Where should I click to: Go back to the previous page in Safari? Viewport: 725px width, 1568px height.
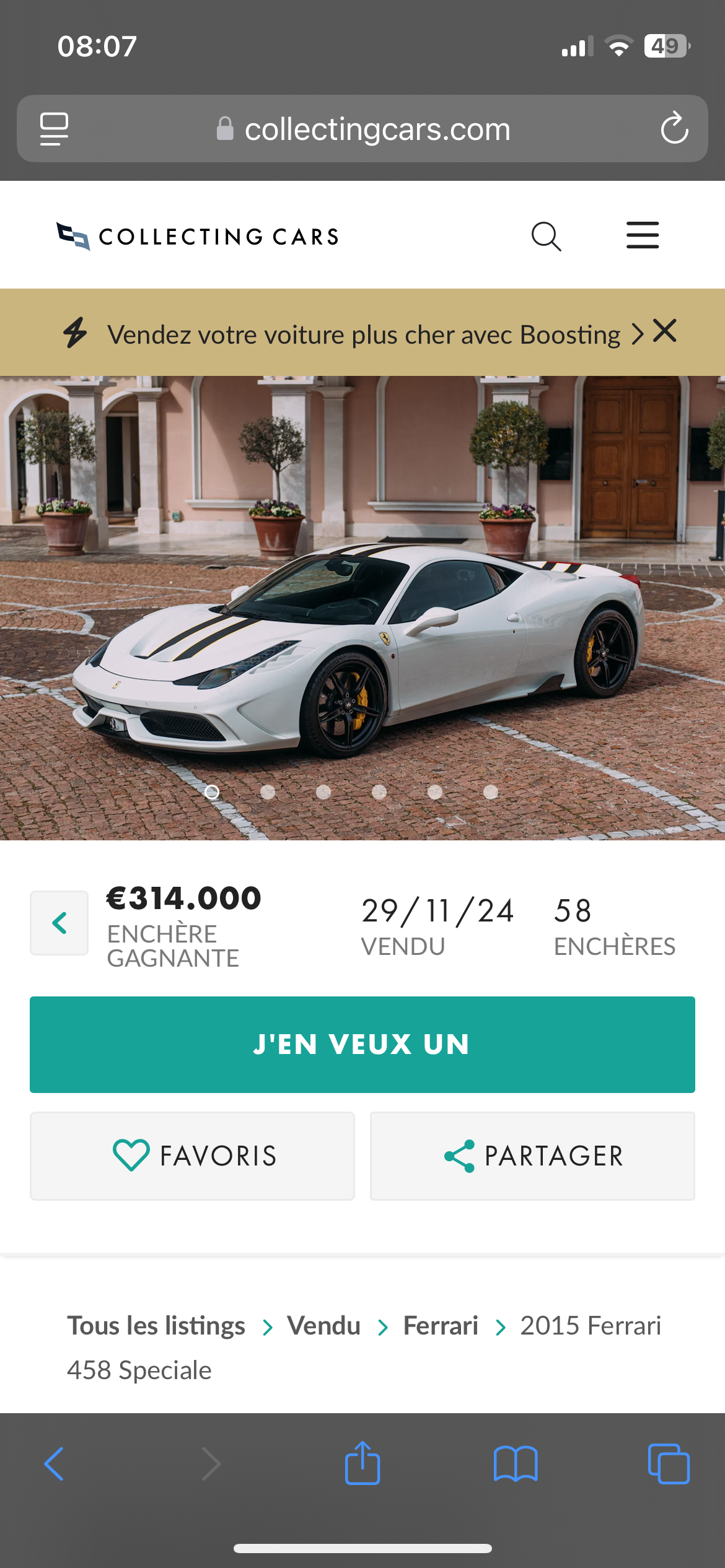(x=55, y=1464)
